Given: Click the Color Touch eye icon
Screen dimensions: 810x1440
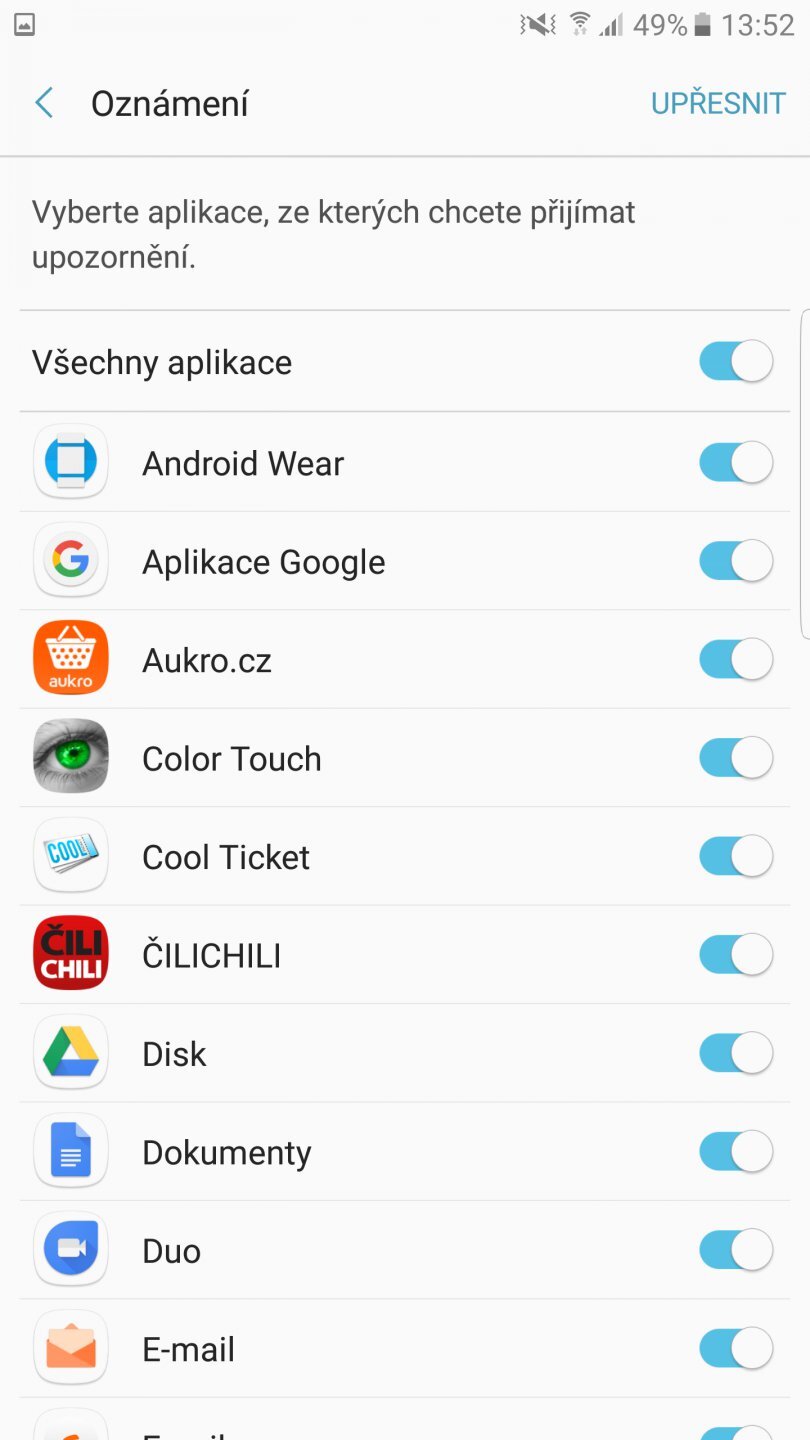Looking at the screenshot, I should [x=70, y=757].
